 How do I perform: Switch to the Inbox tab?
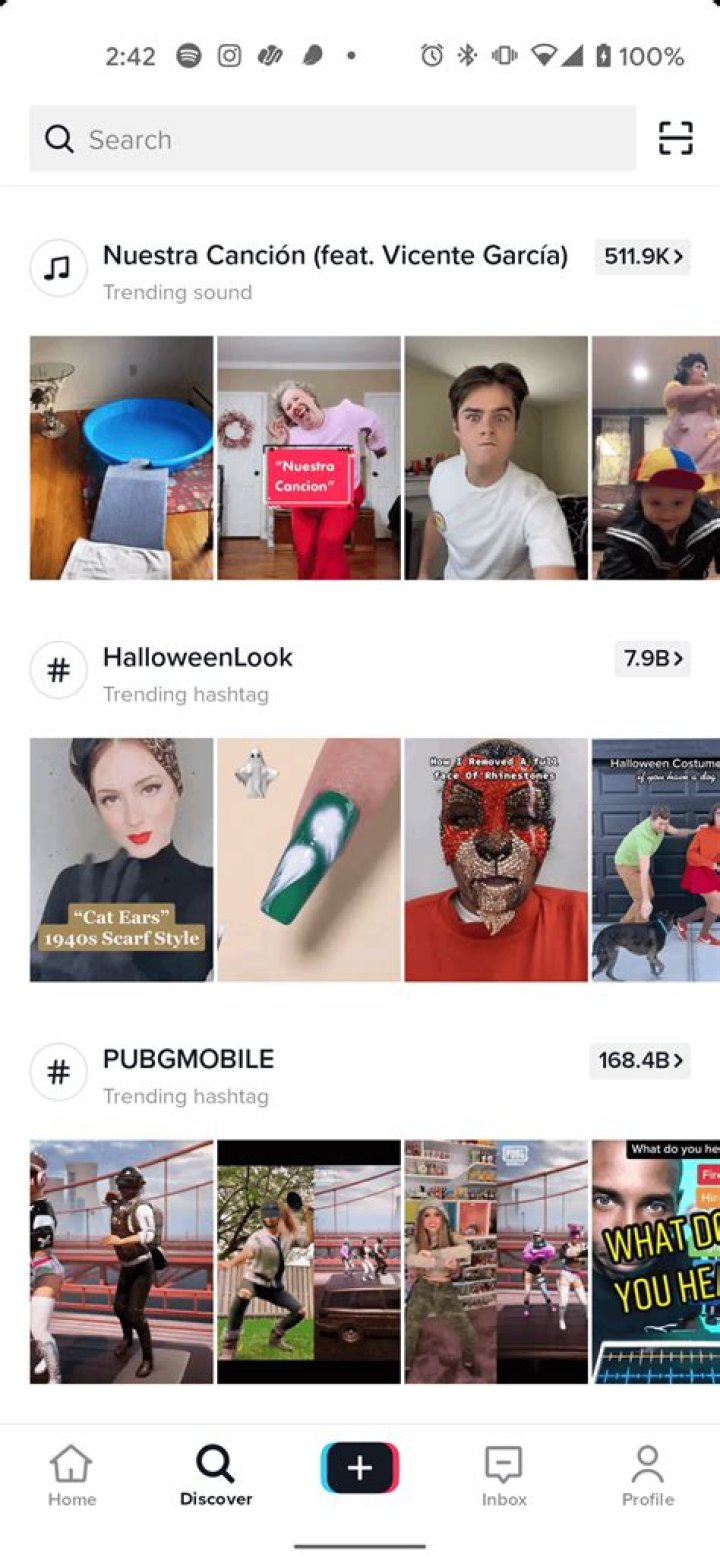[x=503, y=1475]
